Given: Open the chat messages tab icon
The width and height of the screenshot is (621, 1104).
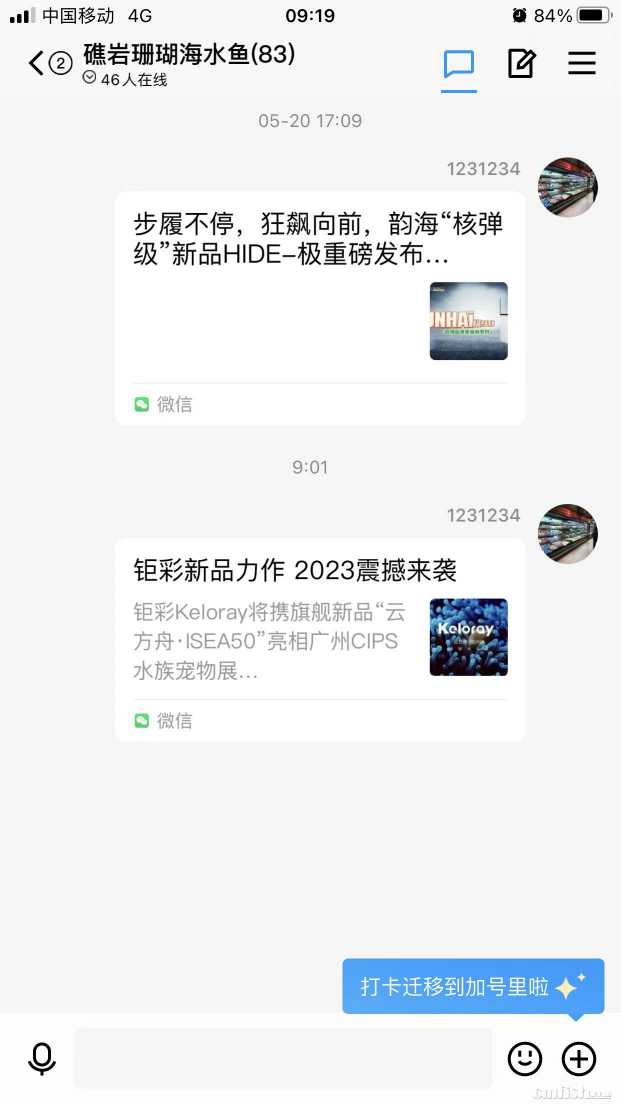Looking at the screenshot, I should click(459, 65).
